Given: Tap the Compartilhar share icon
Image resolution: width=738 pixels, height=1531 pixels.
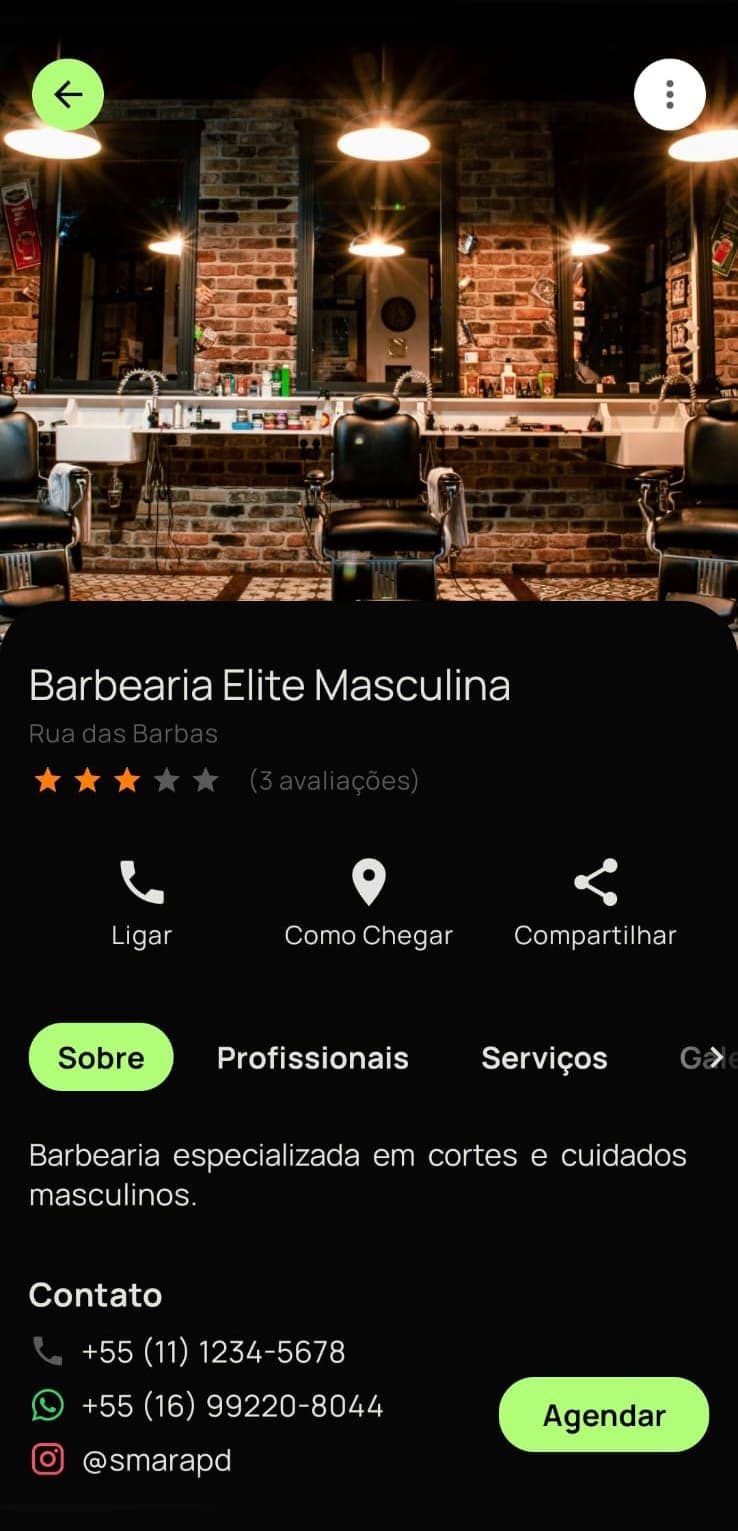Looking at the screenshot, I should pyautogui.click(x=595, y=880).
